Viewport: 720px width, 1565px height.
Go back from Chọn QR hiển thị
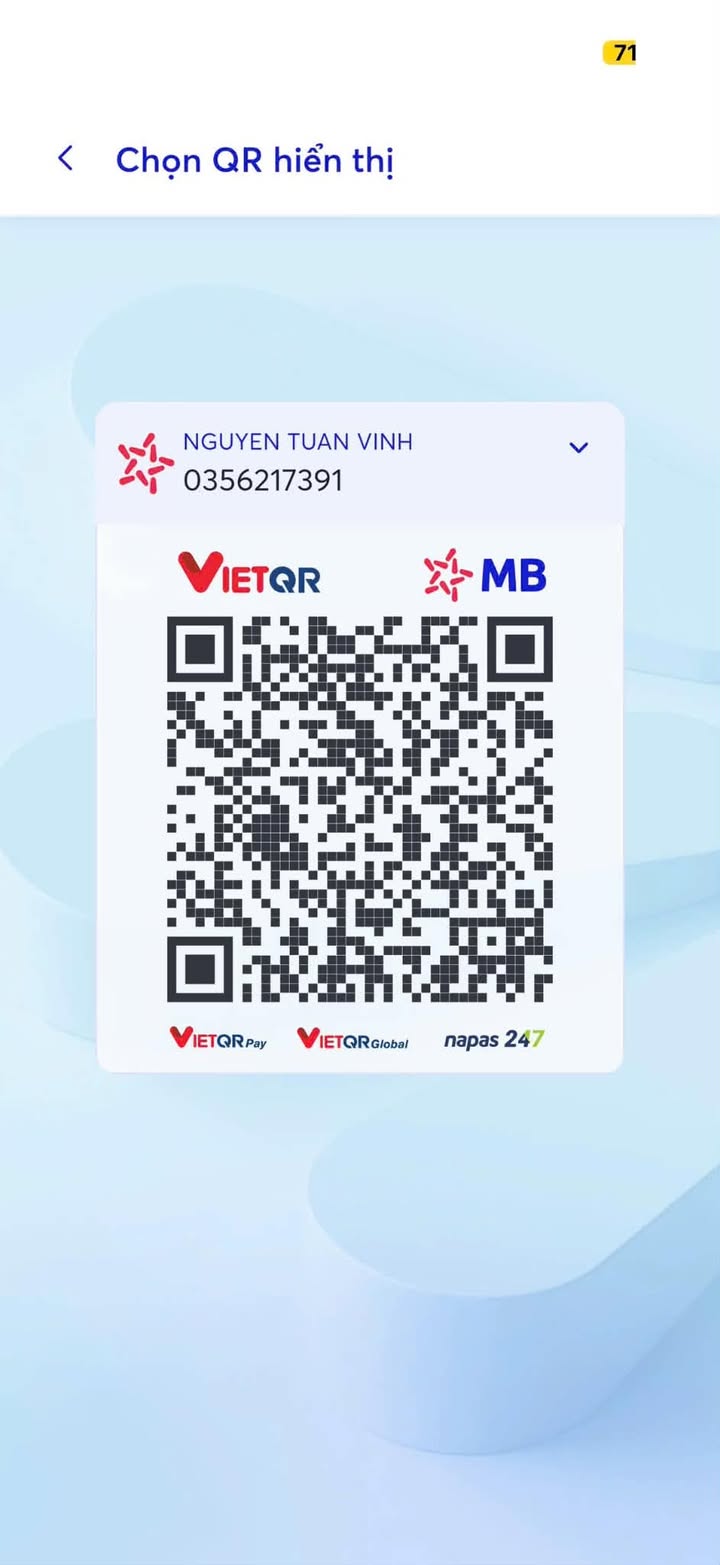(x=66, y=158)
